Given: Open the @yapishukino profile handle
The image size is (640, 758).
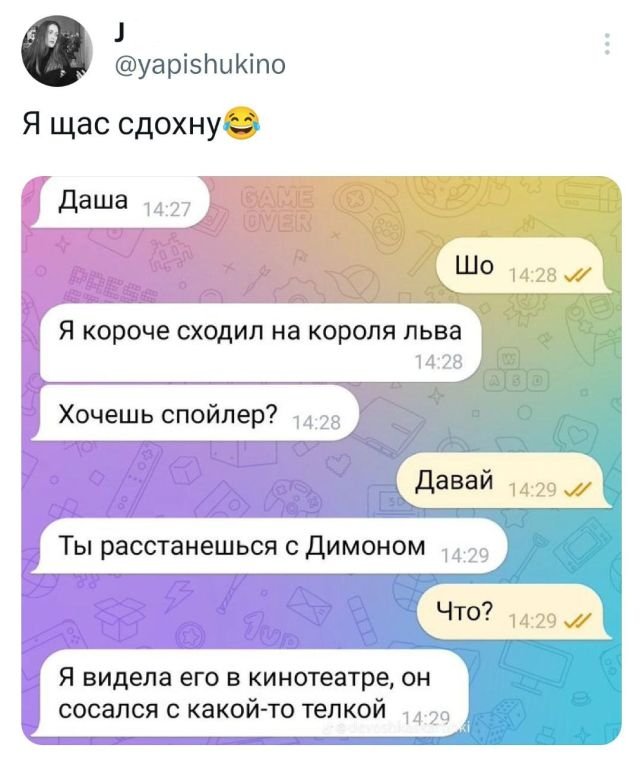Looking at the screenshot, I should point(201,67).
